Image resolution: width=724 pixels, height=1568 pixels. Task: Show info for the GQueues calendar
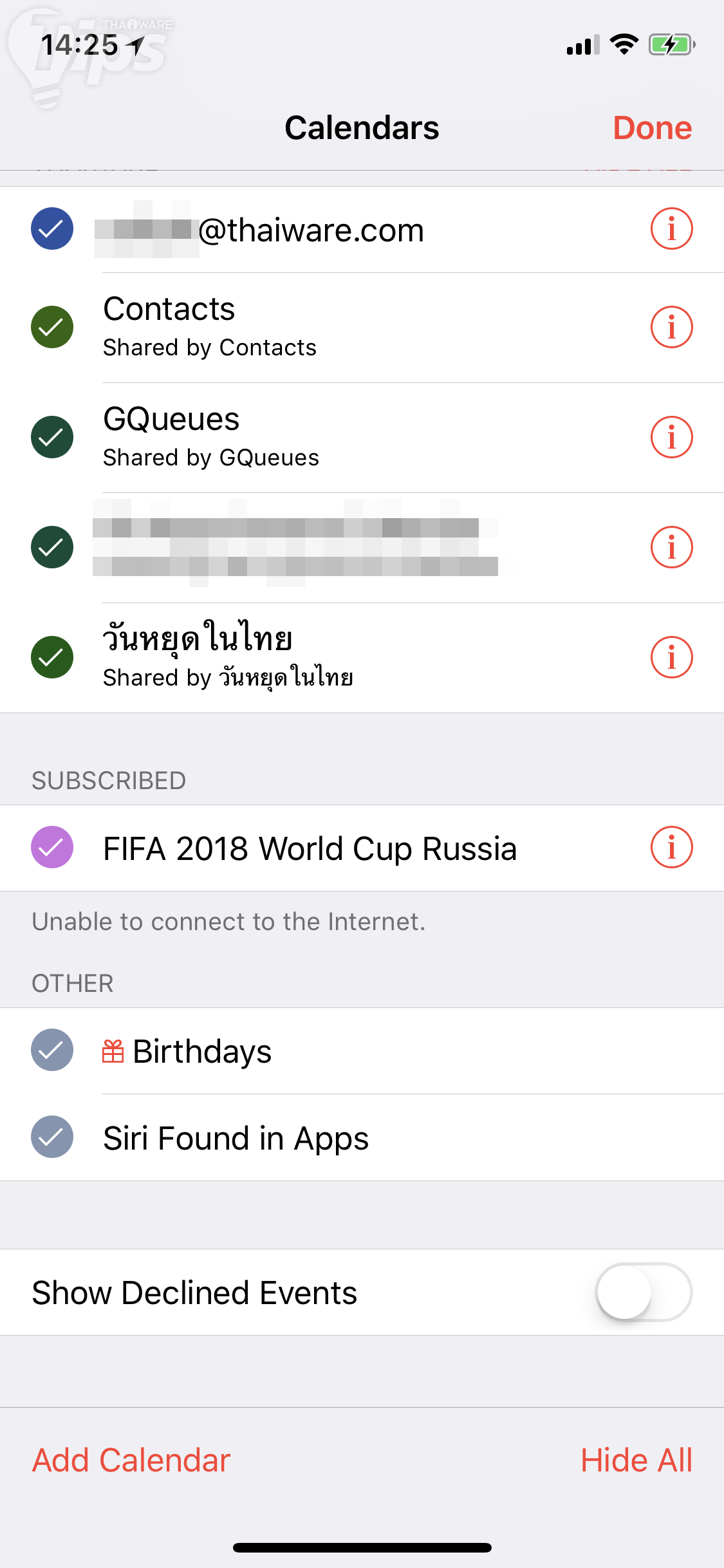click(x=671, y=437)
